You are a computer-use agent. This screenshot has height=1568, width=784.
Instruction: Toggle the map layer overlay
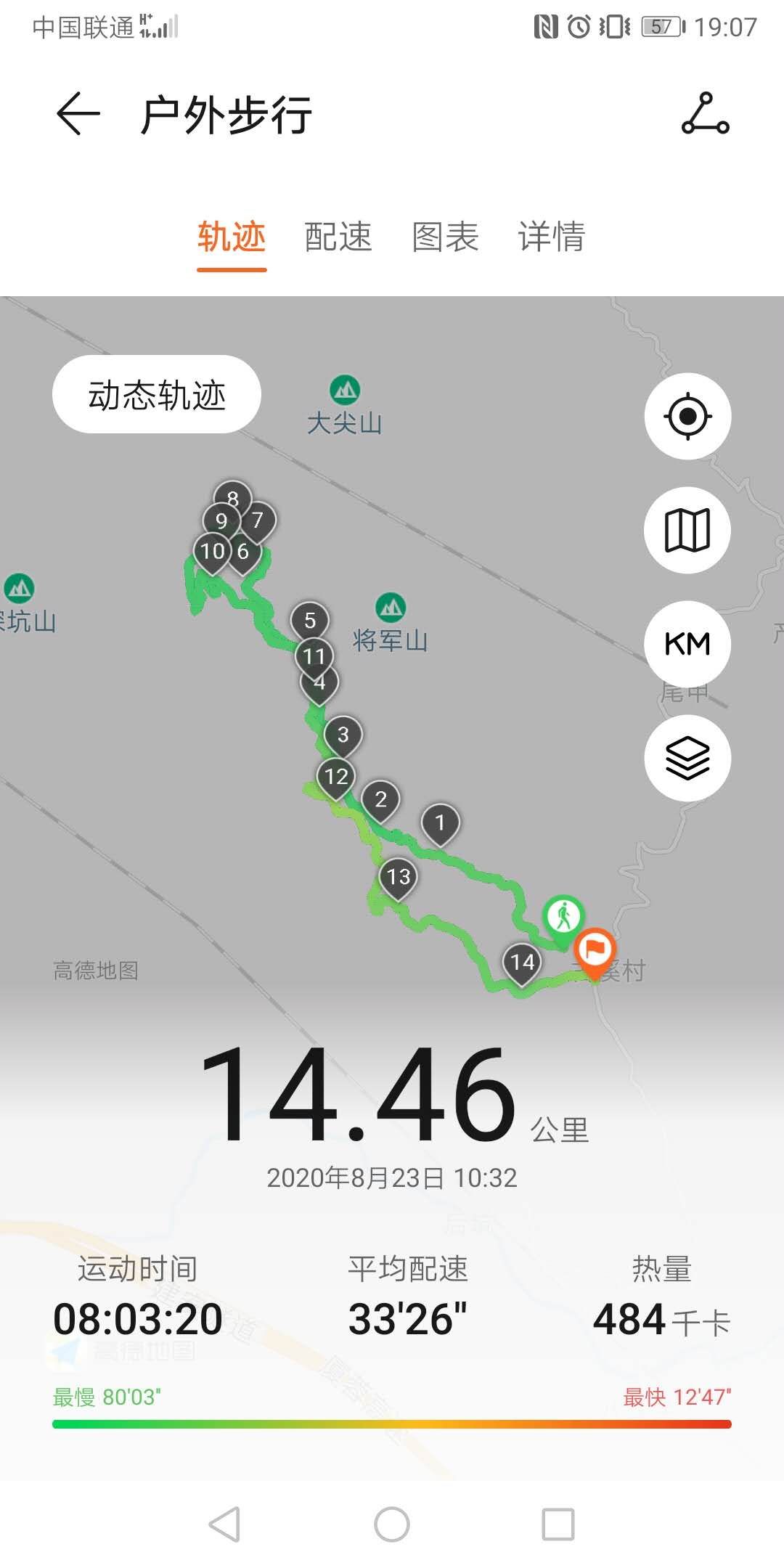click(x=687, y=757)
